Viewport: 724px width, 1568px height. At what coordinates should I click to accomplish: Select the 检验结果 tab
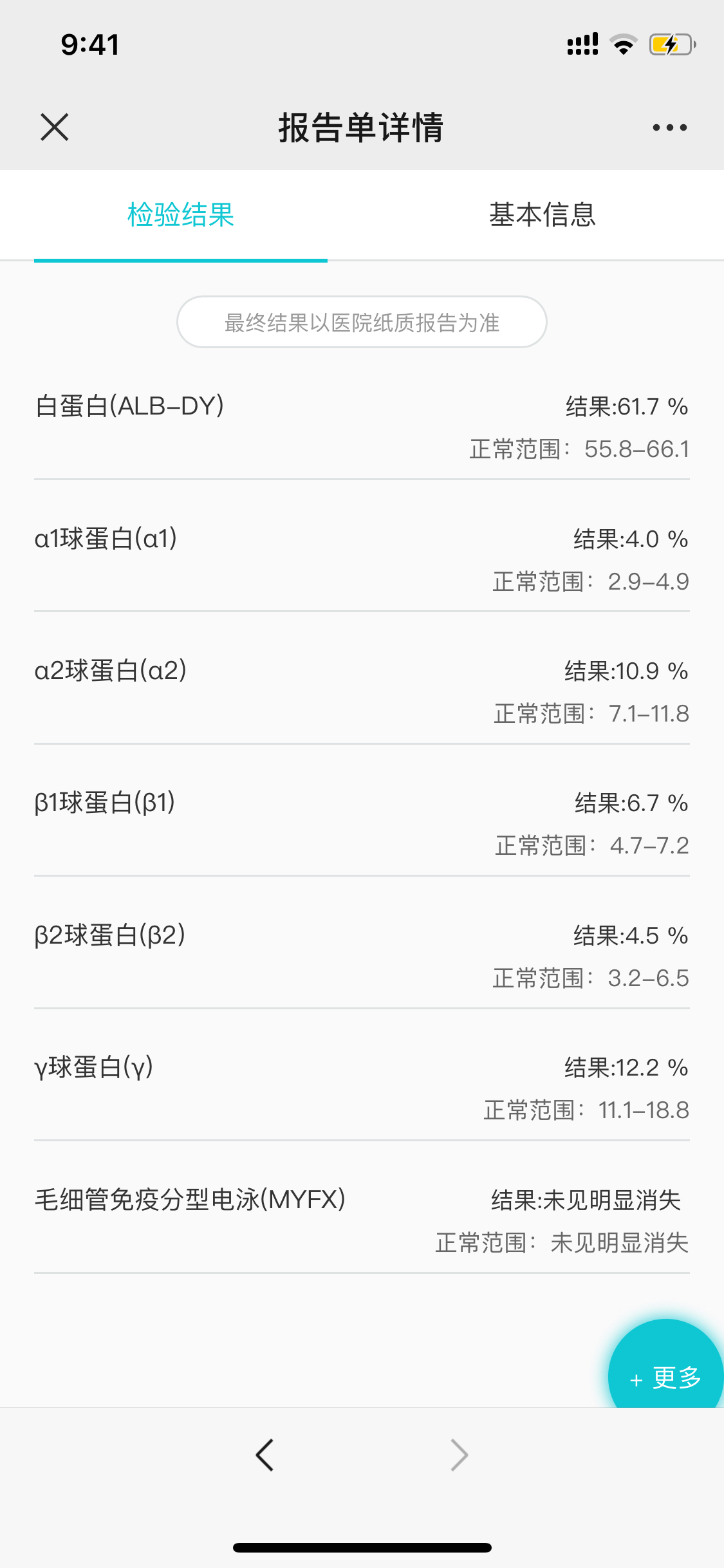[x=181, y=214]
